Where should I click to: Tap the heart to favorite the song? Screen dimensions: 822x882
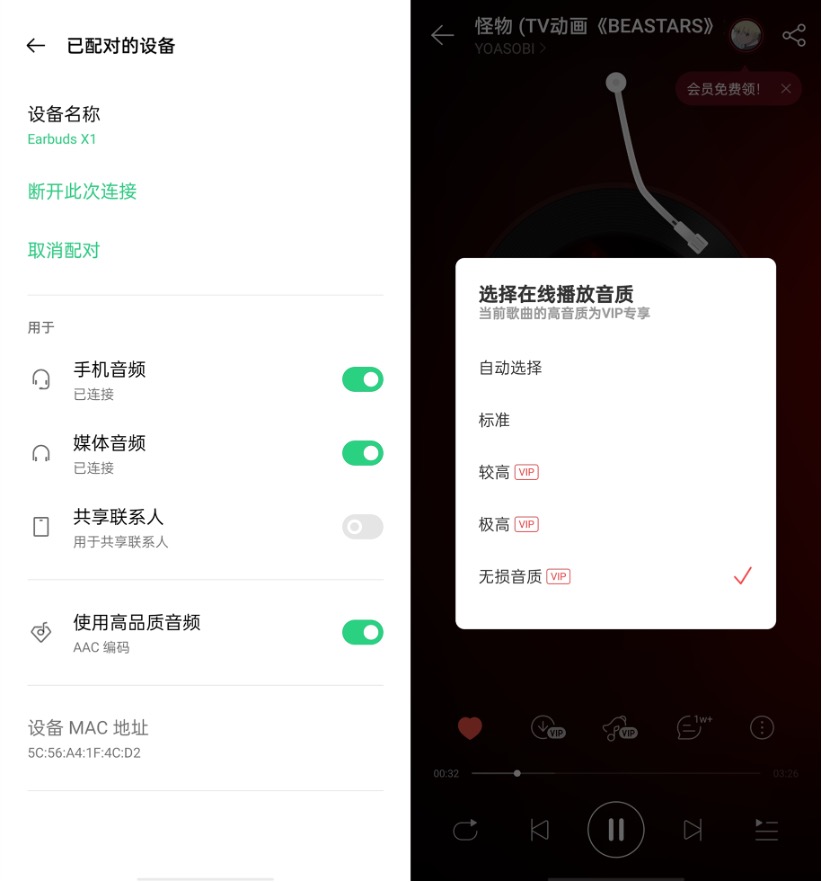(469, 728)
